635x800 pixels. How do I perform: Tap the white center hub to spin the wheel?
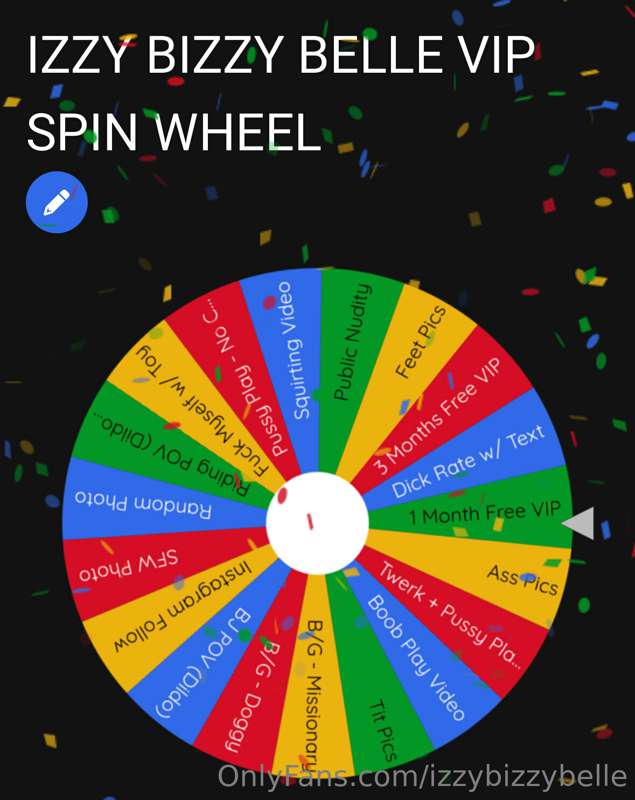coord(317,522)
